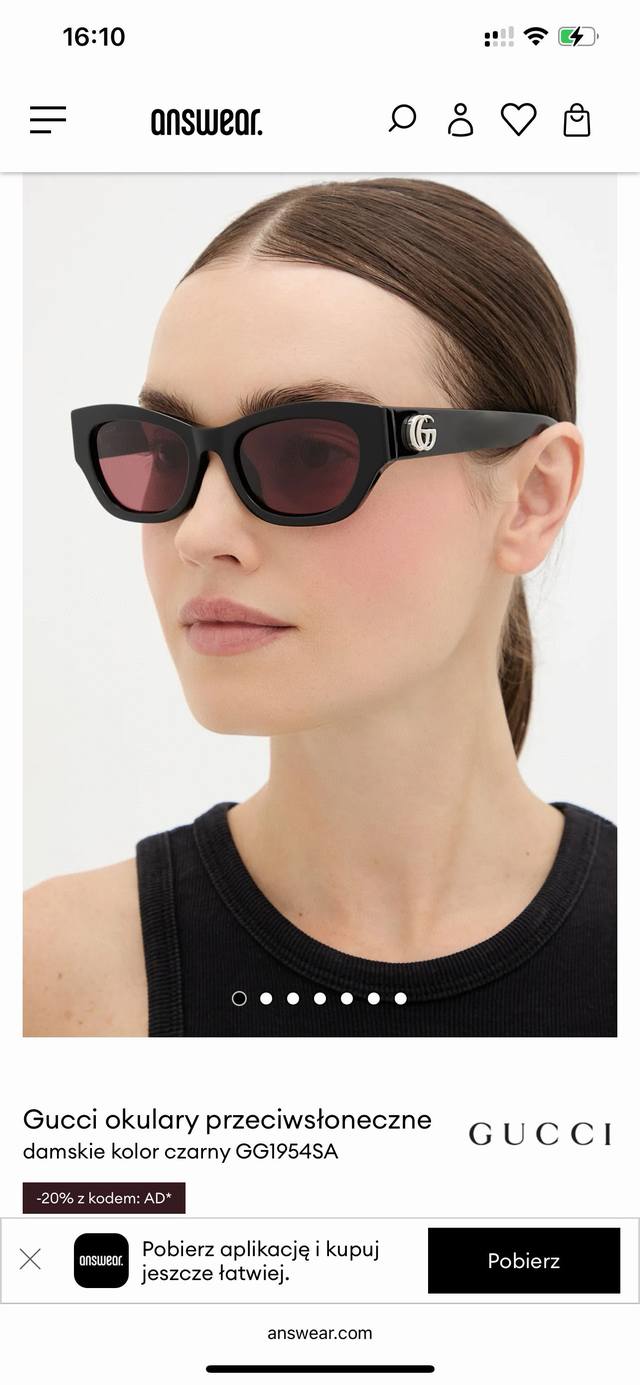Viewport: 640px width, 1385px height.
Task: Tap the answear.com address bar
Action: 320,1332
